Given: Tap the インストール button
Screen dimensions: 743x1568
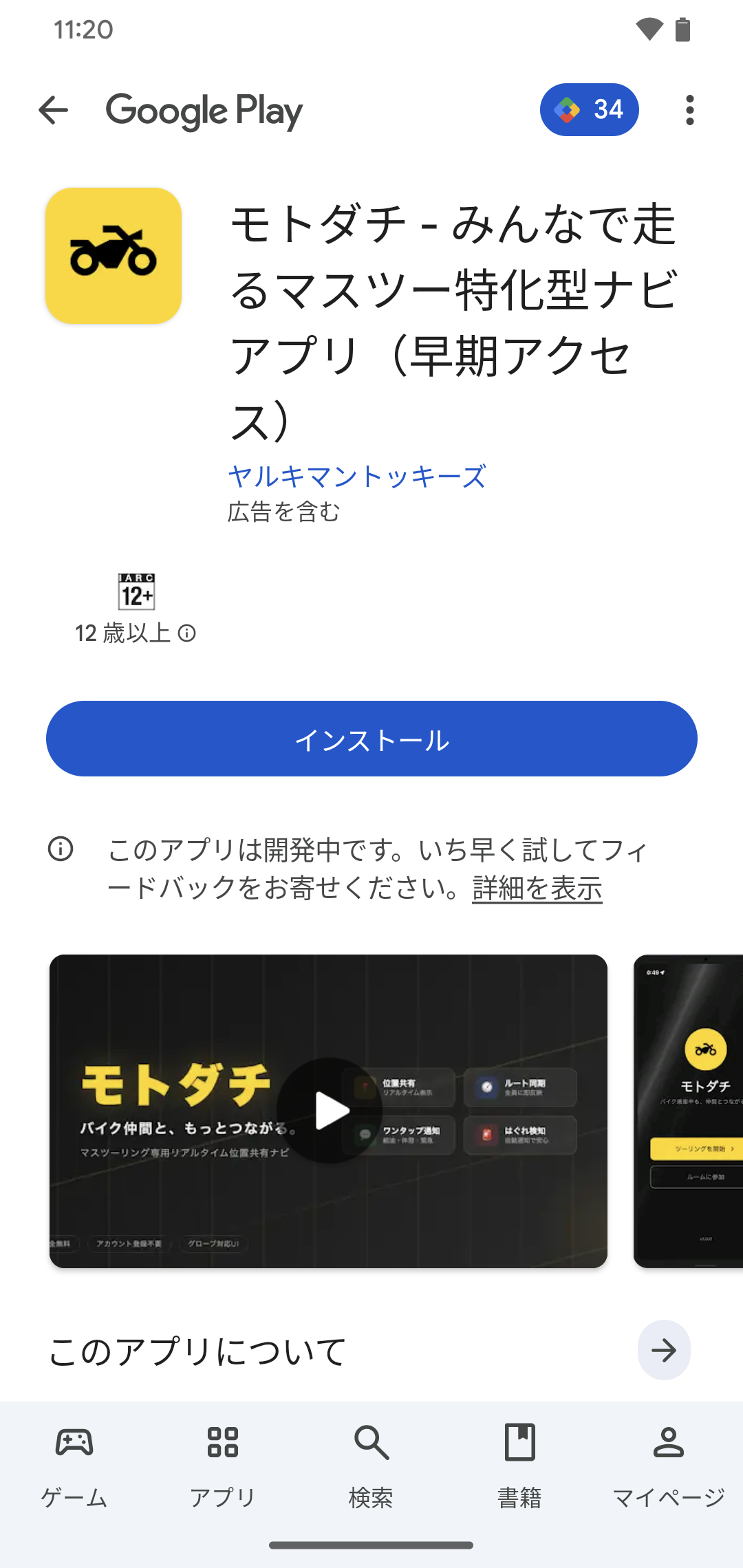Looking at the screenshot, I should tap(371, 739).
